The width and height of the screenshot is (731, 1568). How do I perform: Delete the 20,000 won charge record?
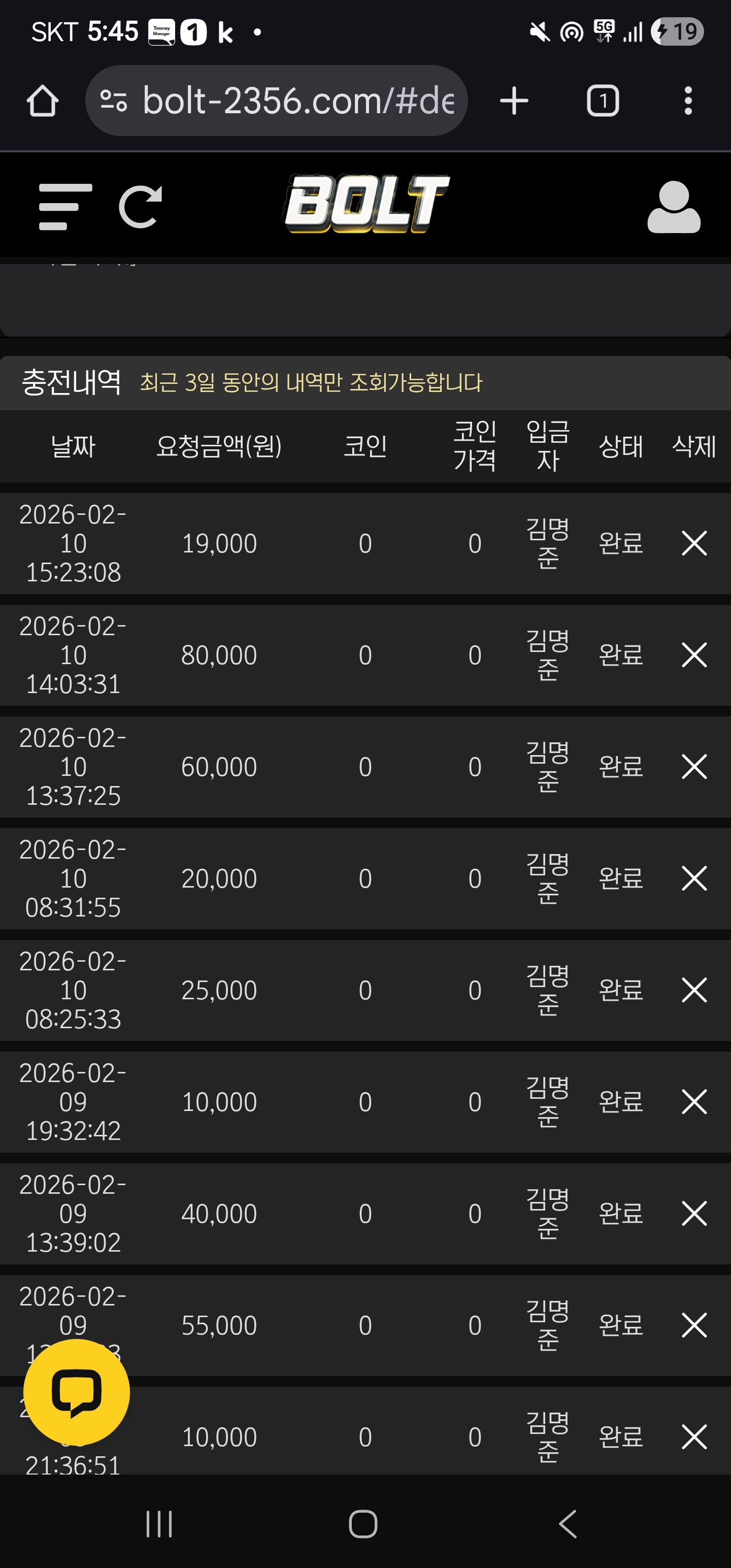(694, 879)
